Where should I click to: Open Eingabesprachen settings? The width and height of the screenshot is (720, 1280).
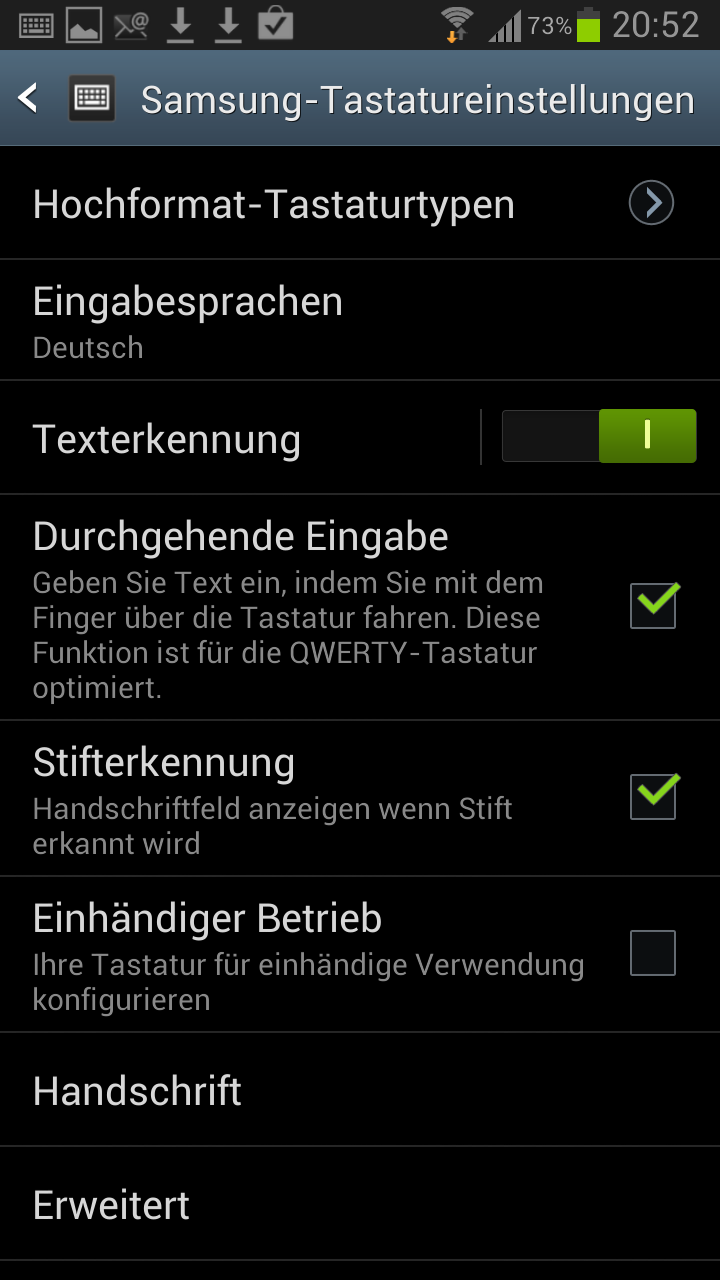pyautogui.click(x=360, y=321)
